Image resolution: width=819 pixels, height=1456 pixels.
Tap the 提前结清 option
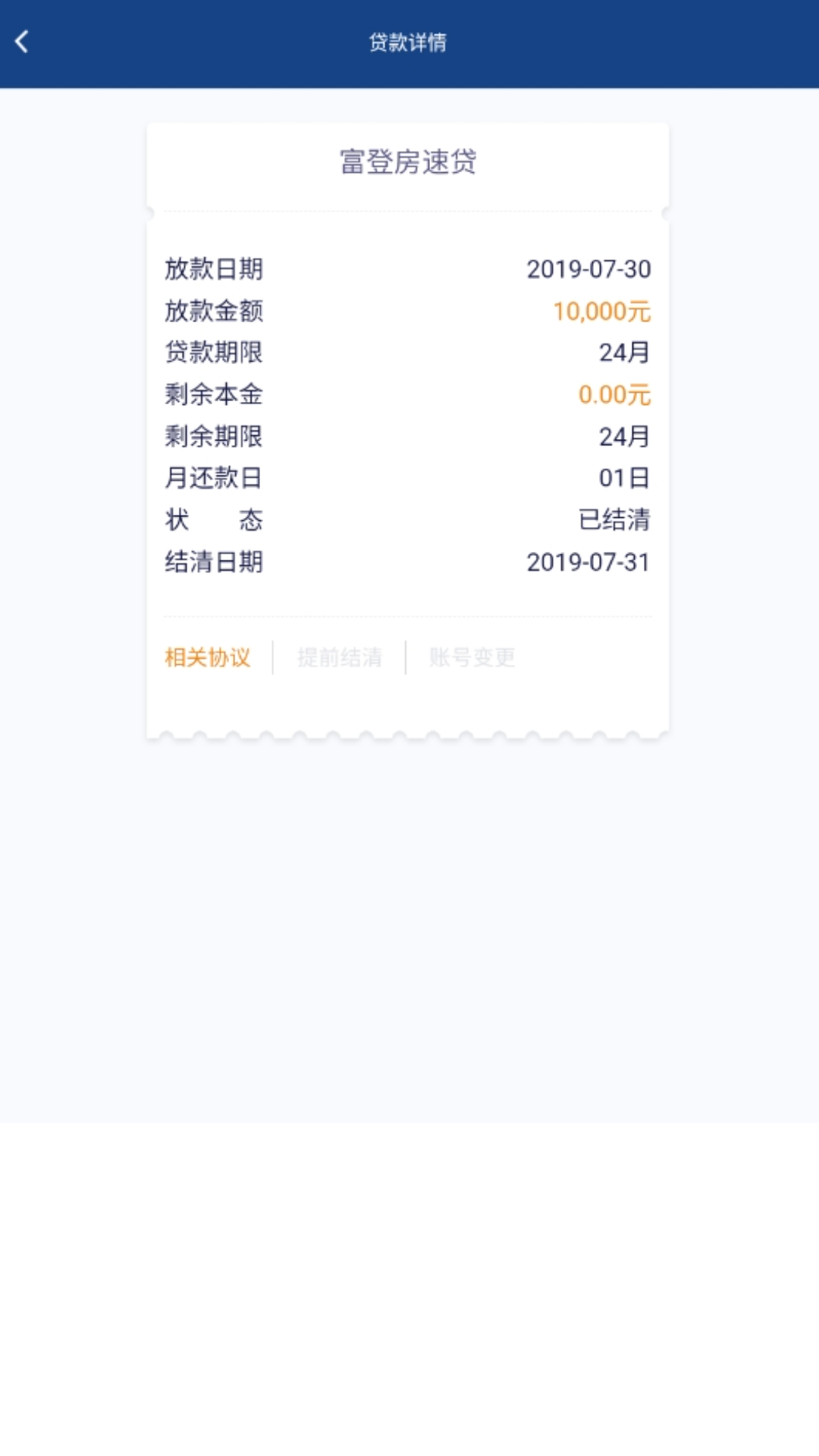point(340,657)
